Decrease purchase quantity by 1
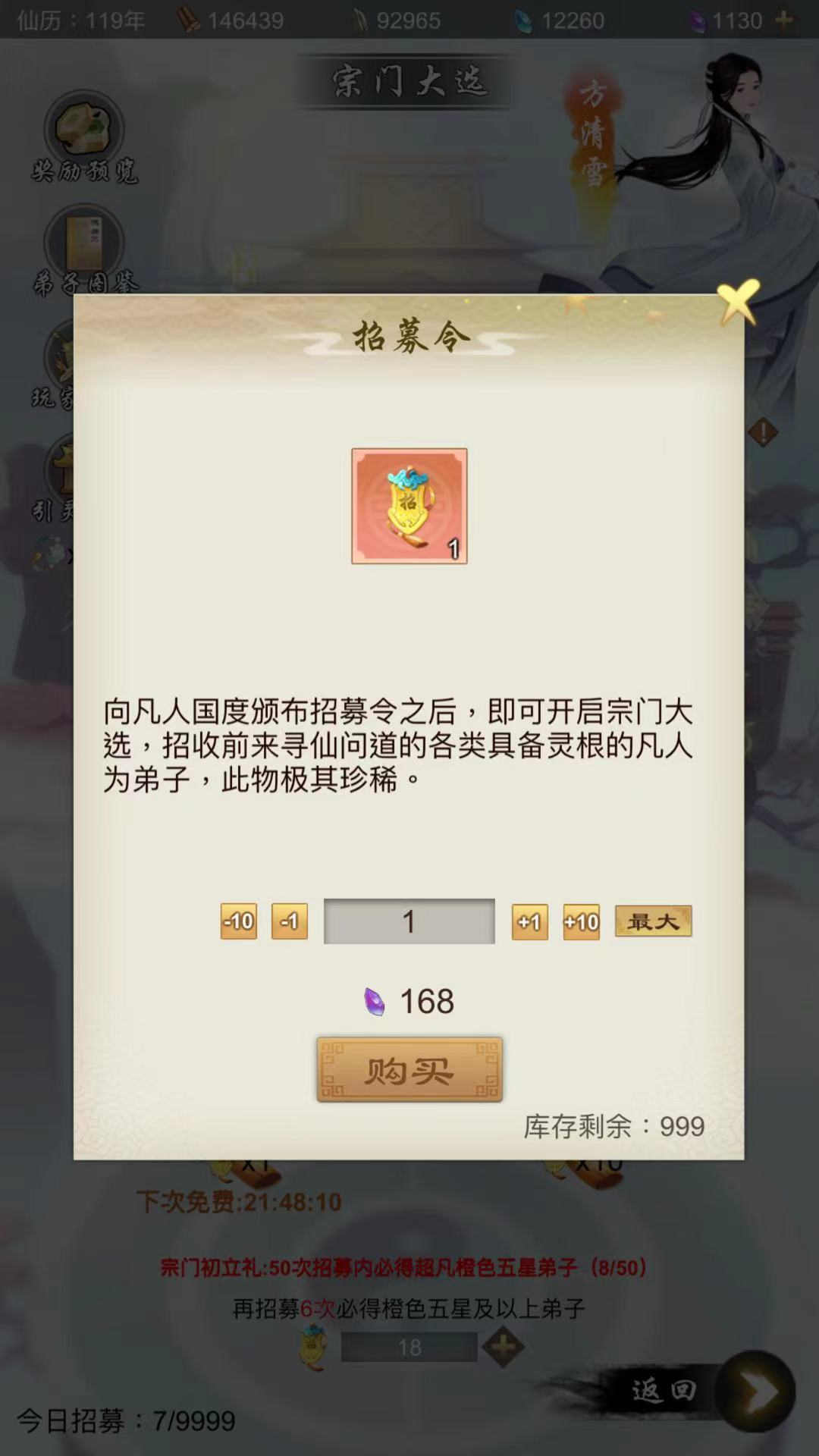Viewport: 819px width, 1456px height. 290,921
